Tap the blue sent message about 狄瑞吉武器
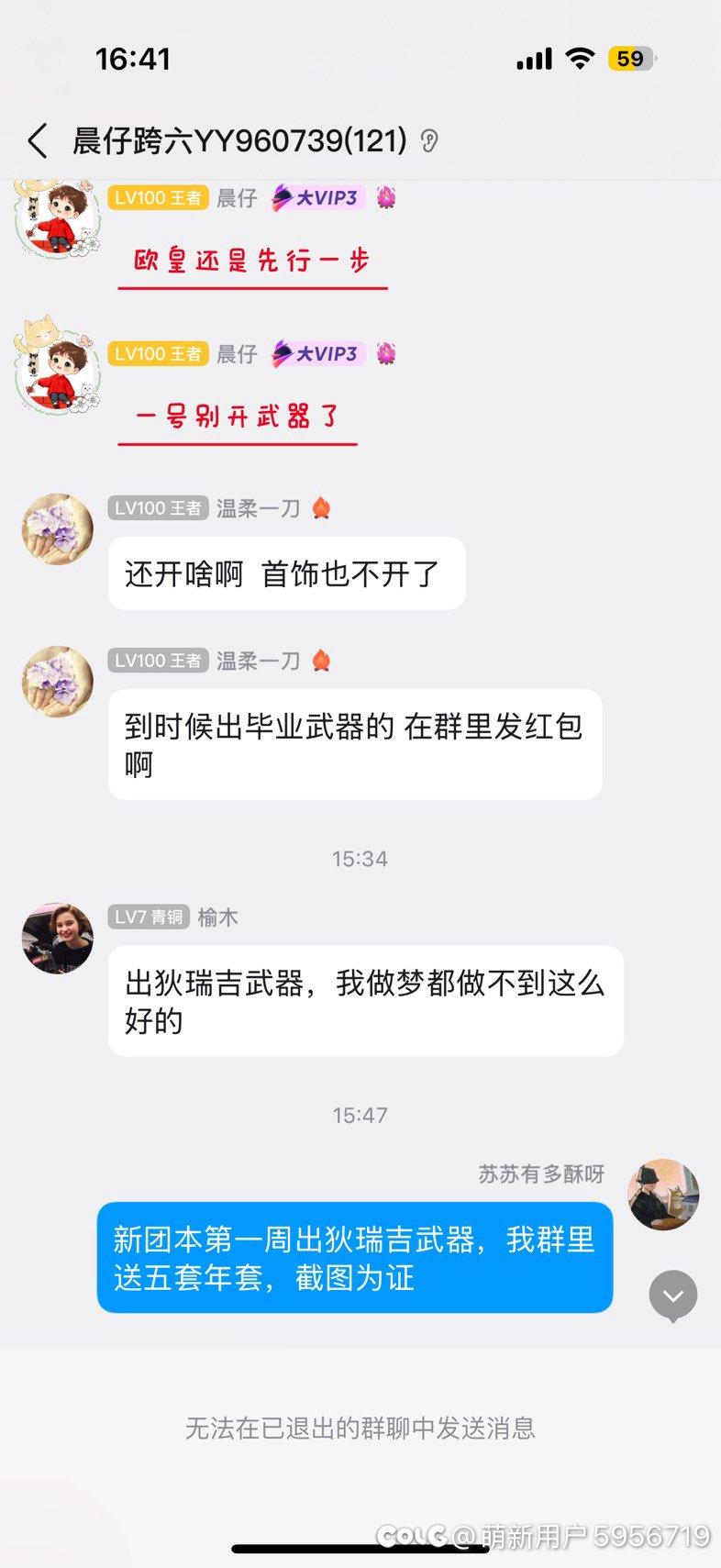721x1568 pixels. (355, 1258)
